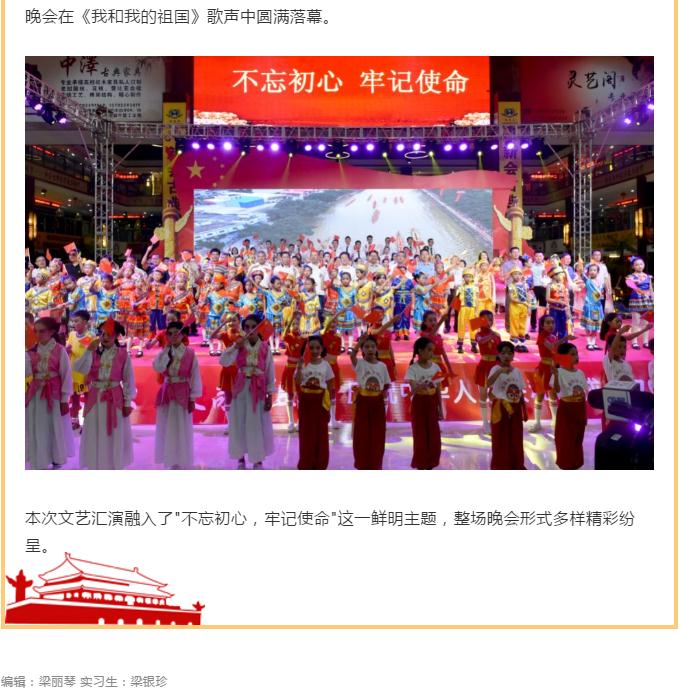Screen dimensions: 680x693
Task: Open the stage performance photo full-screen
Action: pyautogui.click(x=339, y=262)
